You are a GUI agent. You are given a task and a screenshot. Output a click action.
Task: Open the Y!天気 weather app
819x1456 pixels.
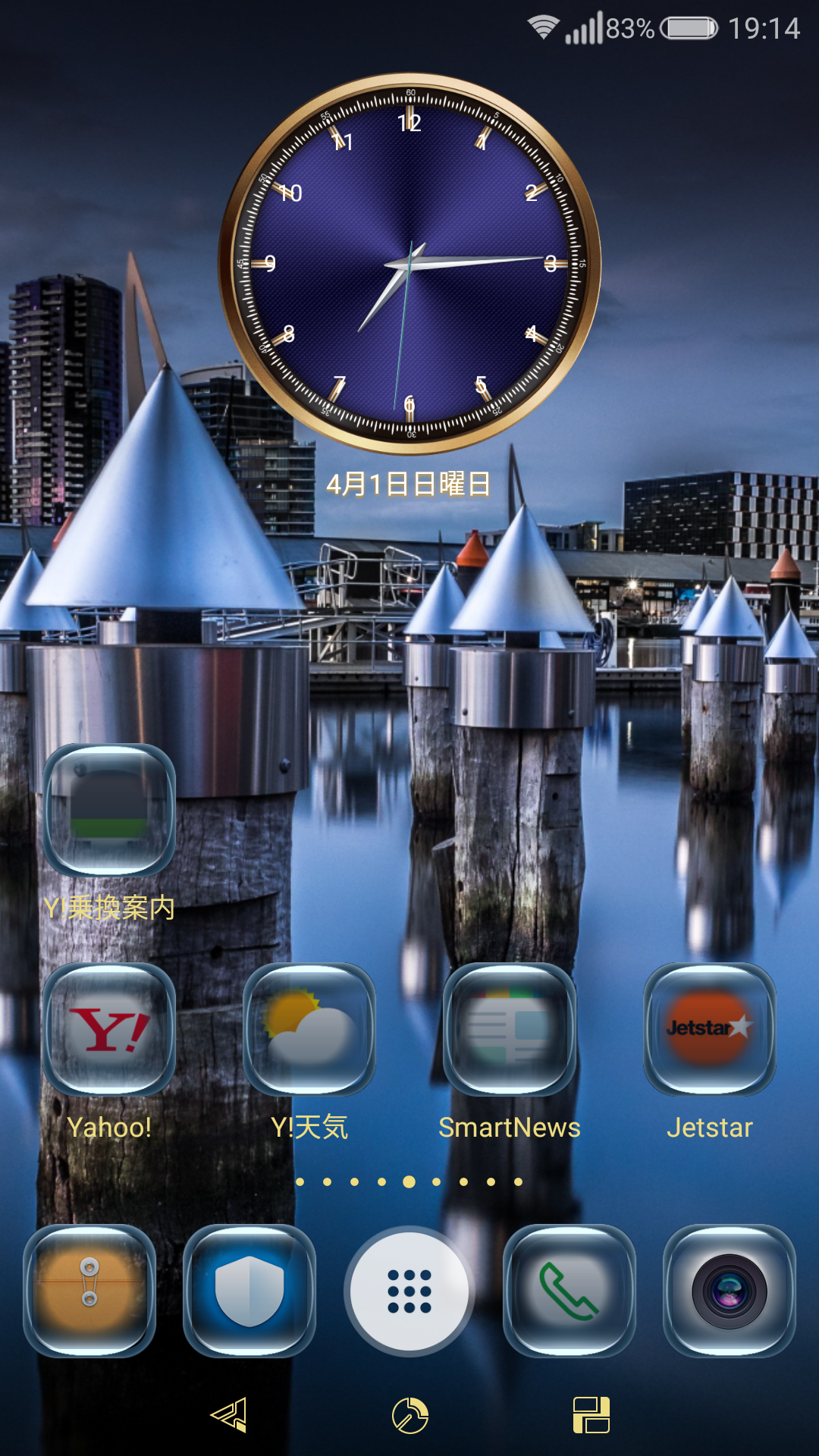(x=309, y=1030)
